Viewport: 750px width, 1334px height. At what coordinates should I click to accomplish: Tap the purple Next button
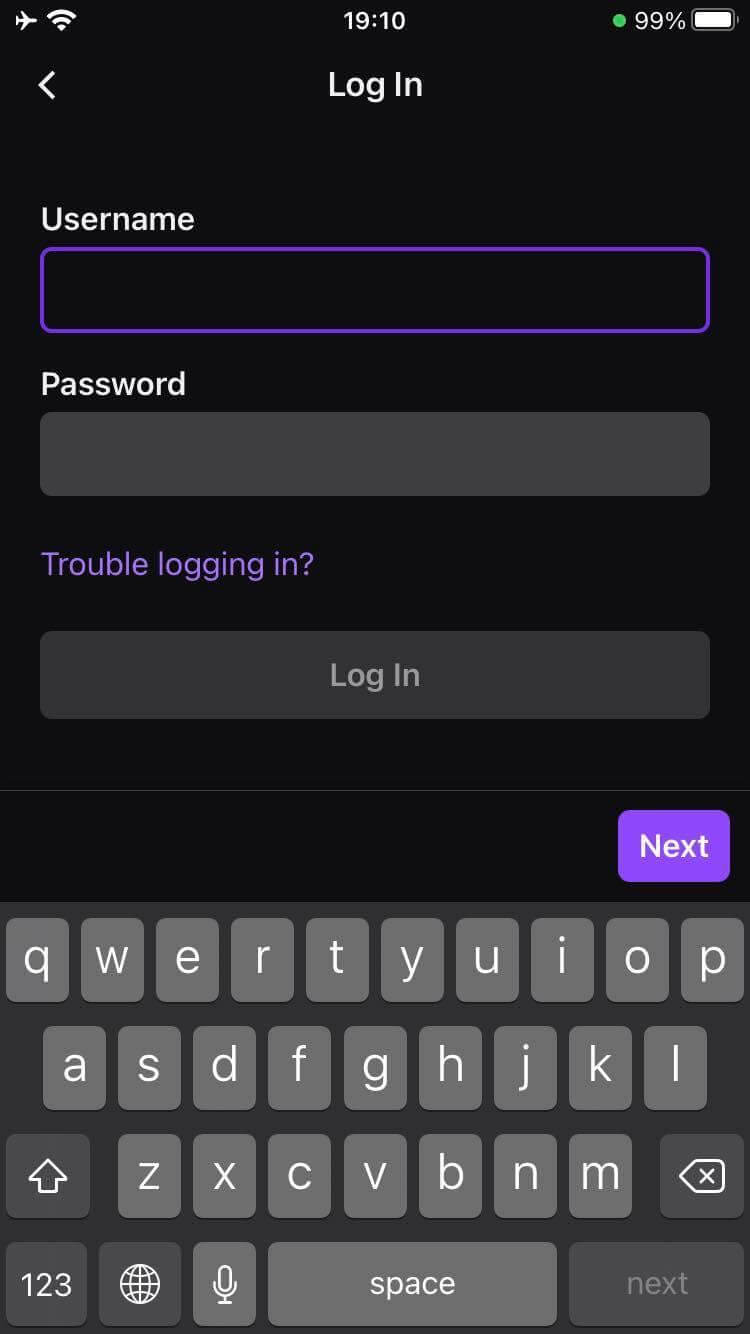click(x=673, y=846)
